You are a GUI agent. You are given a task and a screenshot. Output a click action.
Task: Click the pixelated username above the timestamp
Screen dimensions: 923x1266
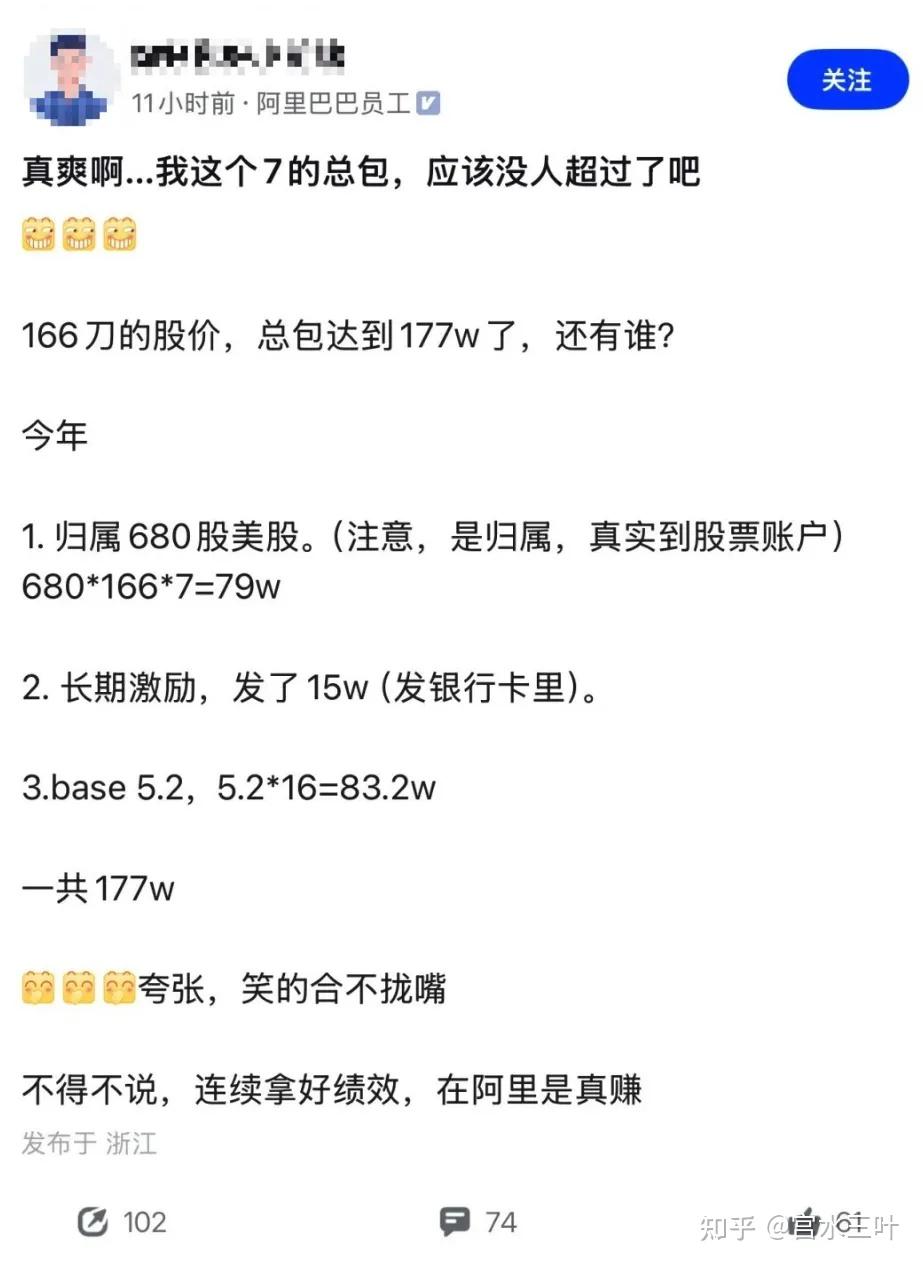tap(237, 57)
